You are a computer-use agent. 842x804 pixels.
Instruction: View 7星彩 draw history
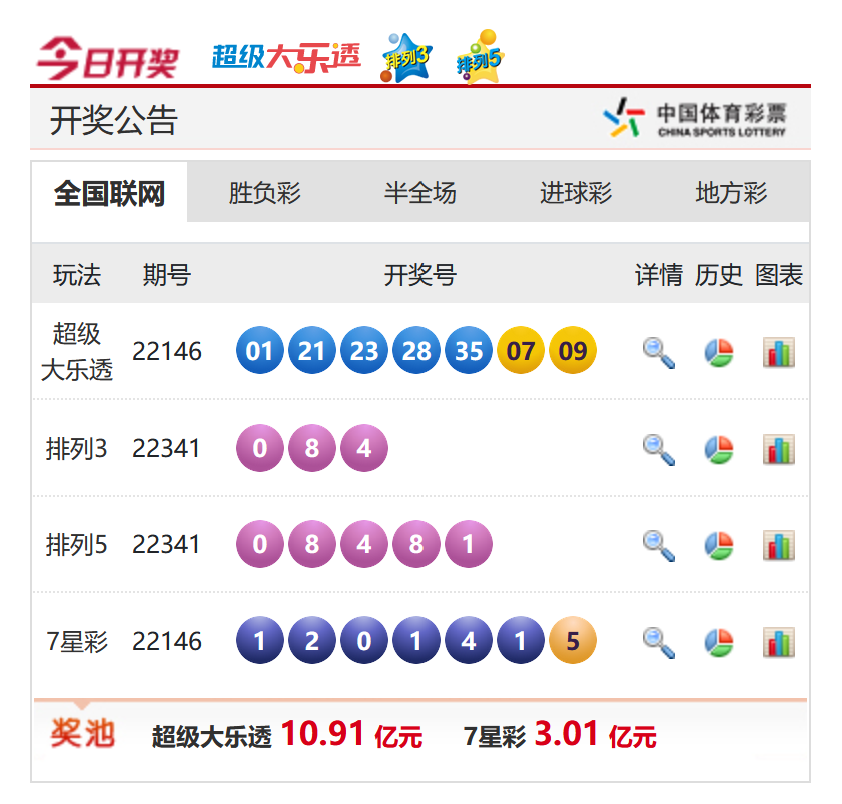point(719,641)
